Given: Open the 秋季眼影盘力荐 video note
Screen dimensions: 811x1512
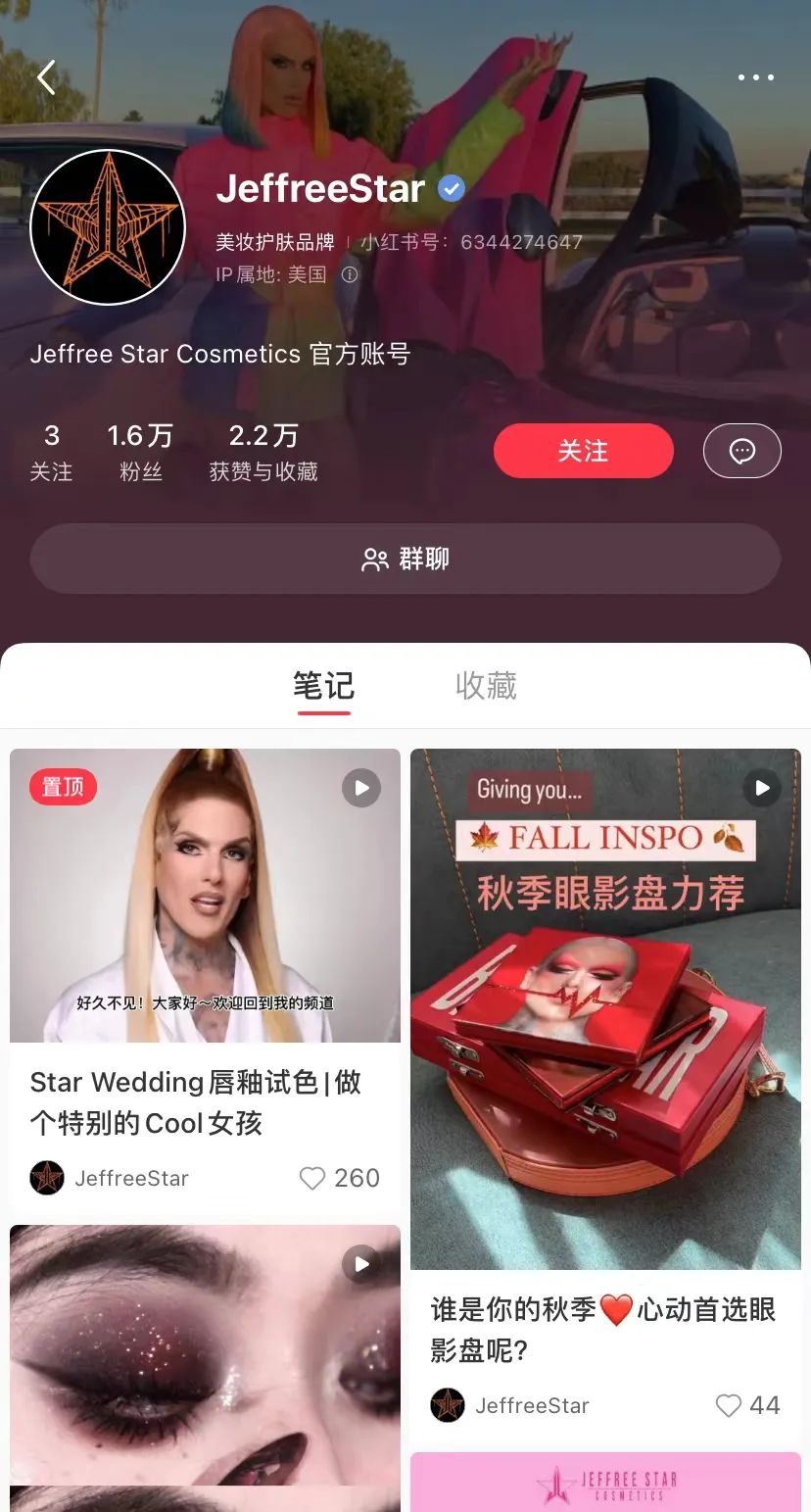Looking at the screenshot, I should point(605,1009).
